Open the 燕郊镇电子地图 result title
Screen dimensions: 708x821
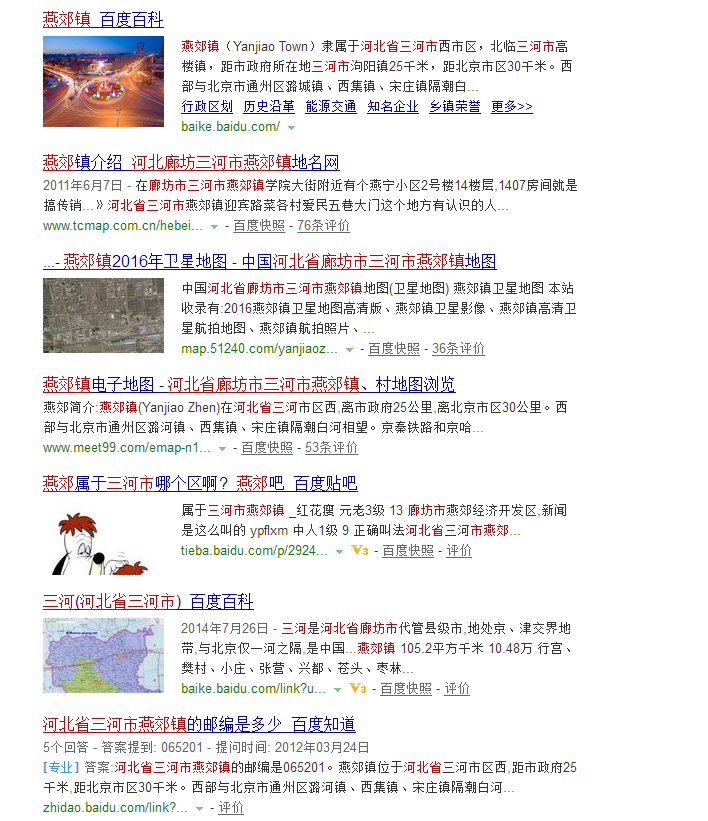249,384
